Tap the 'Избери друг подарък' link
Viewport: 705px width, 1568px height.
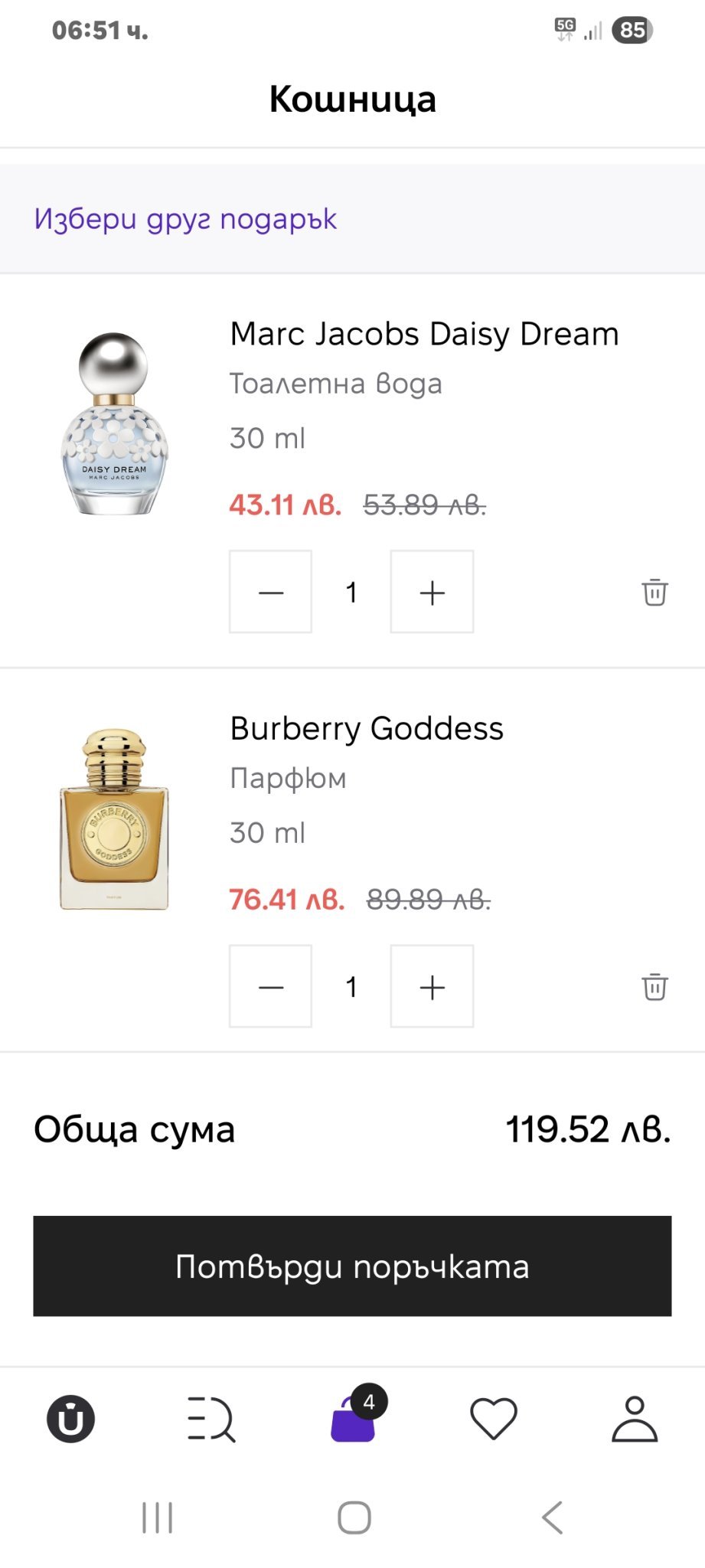[185, 220]
